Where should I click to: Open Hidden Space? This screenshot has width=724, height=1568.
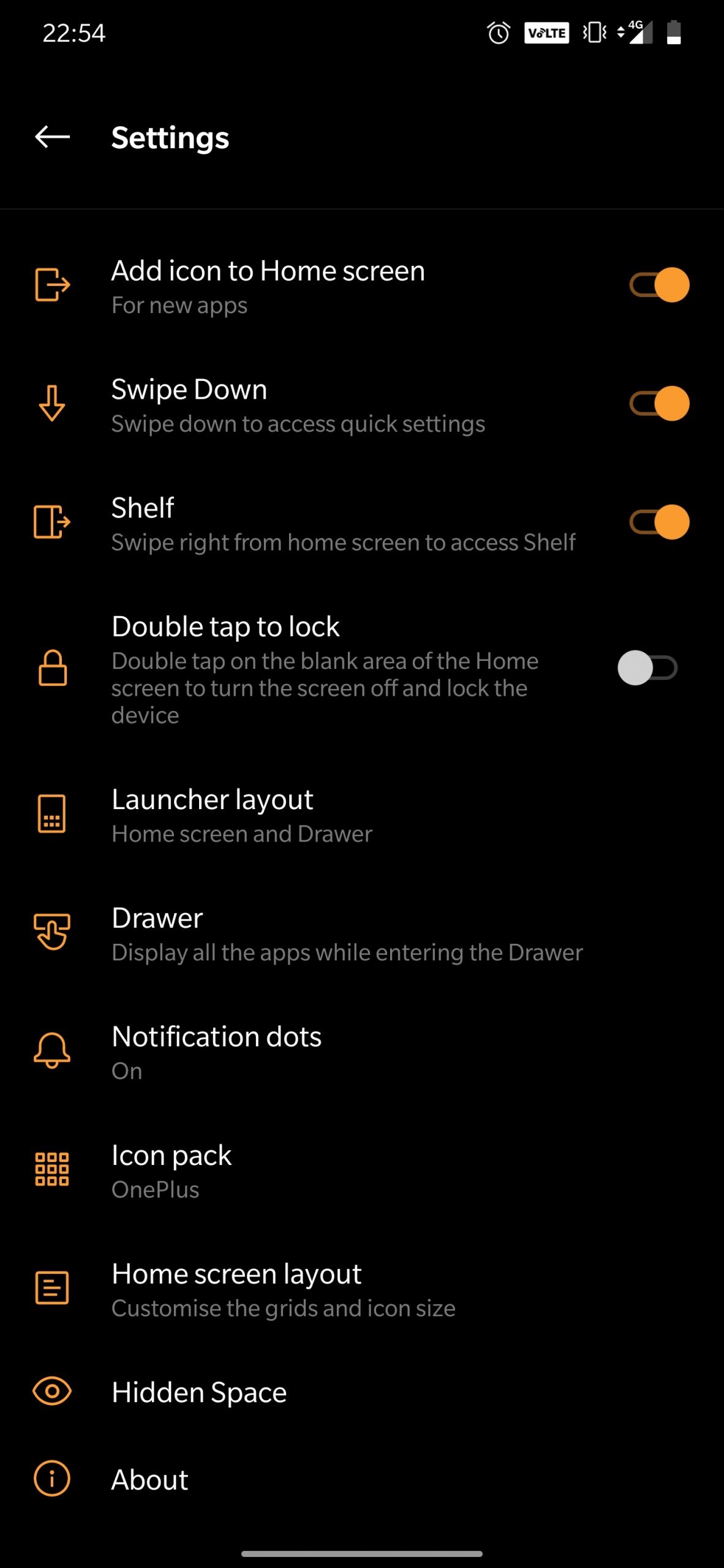pyautogui.click(x=199, y=1392)
